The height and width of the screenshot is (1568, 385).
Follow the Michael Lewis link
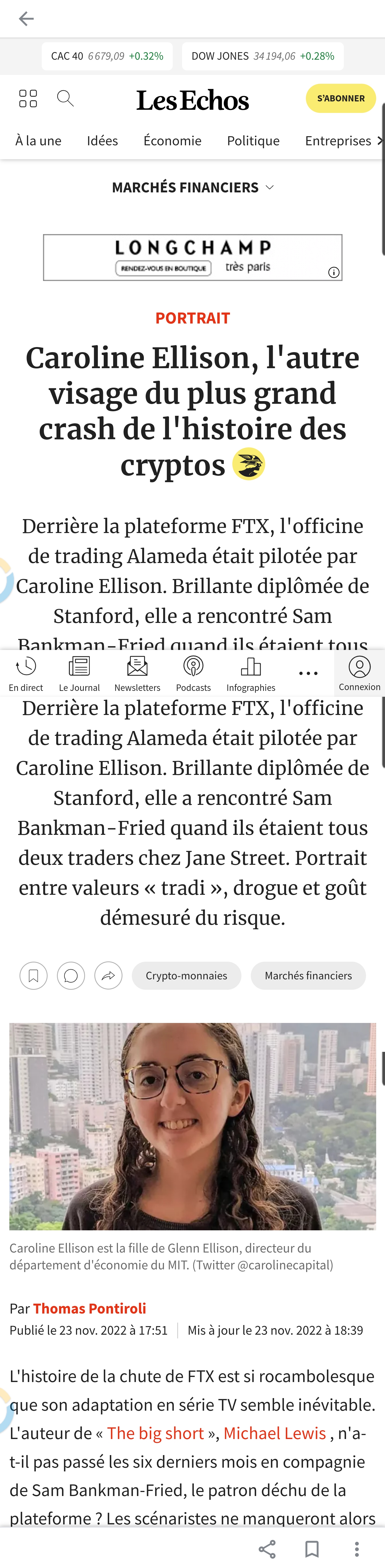(x=275, y=1433)
